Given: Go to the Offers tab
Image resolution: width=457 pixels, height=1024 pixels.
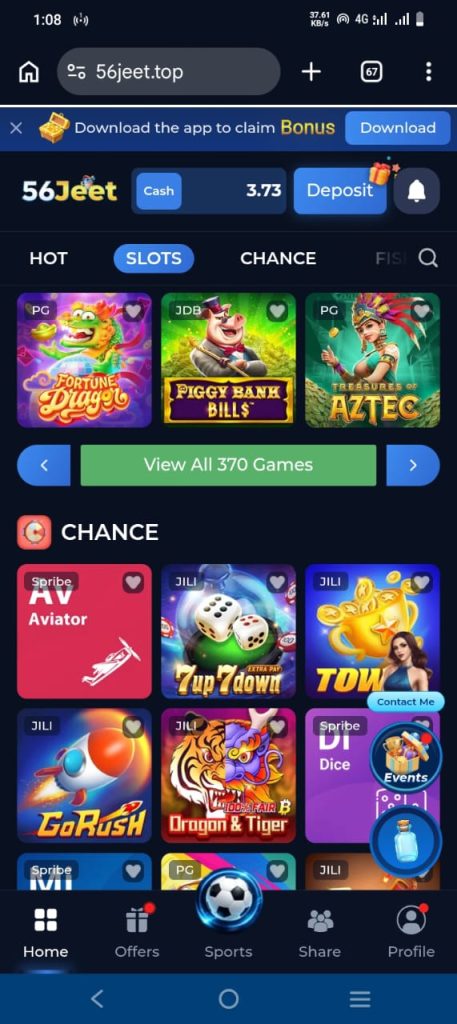Looking at the screenshot, I should pos(137,930).
